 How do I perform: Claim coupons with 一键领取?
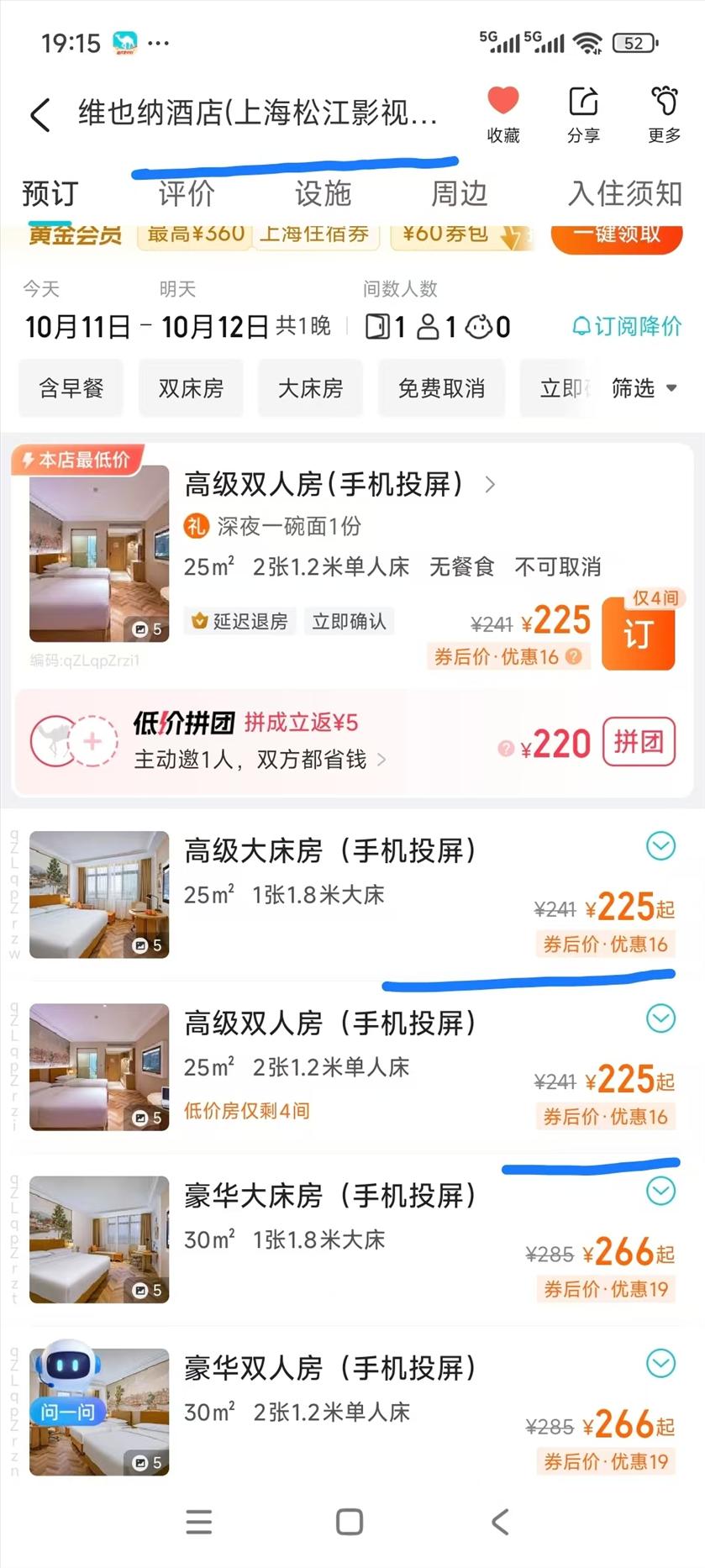tap(616, 234)
